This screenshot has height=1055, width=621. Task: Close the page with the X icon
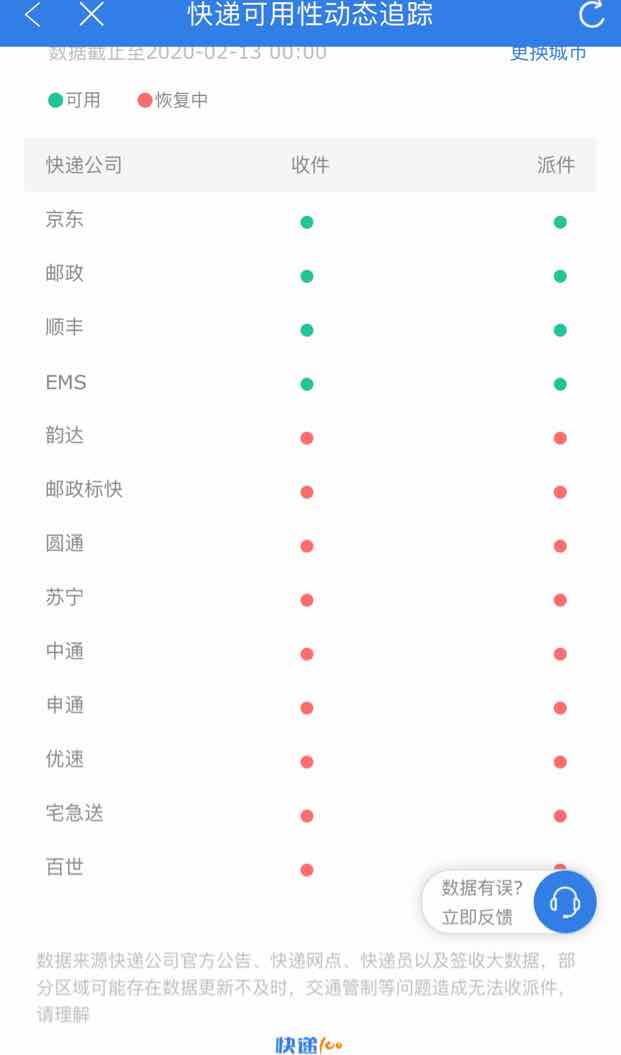click(92, 14)
